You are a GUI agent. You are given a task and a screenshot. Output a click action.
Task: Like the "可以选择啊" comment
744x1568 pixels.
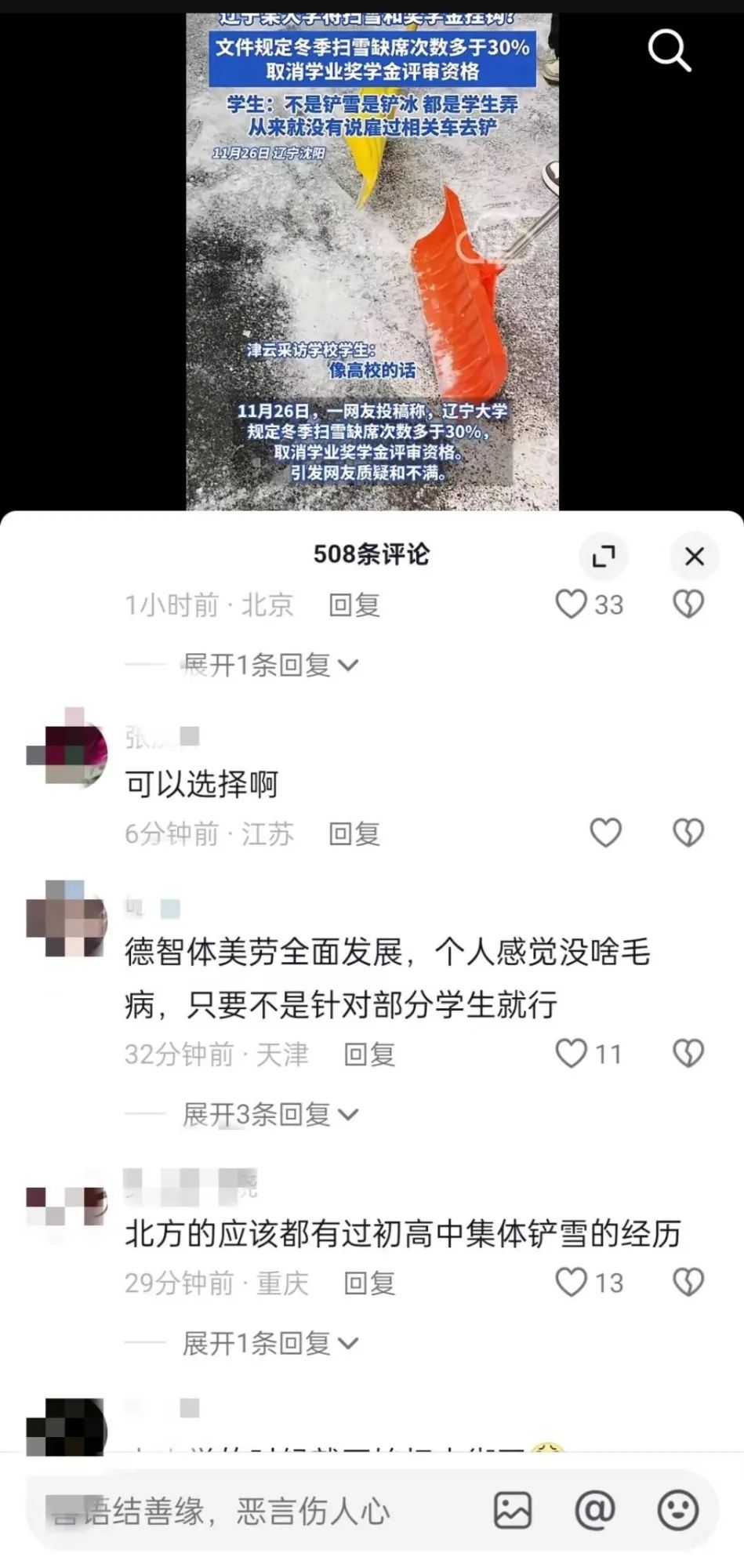605,833
